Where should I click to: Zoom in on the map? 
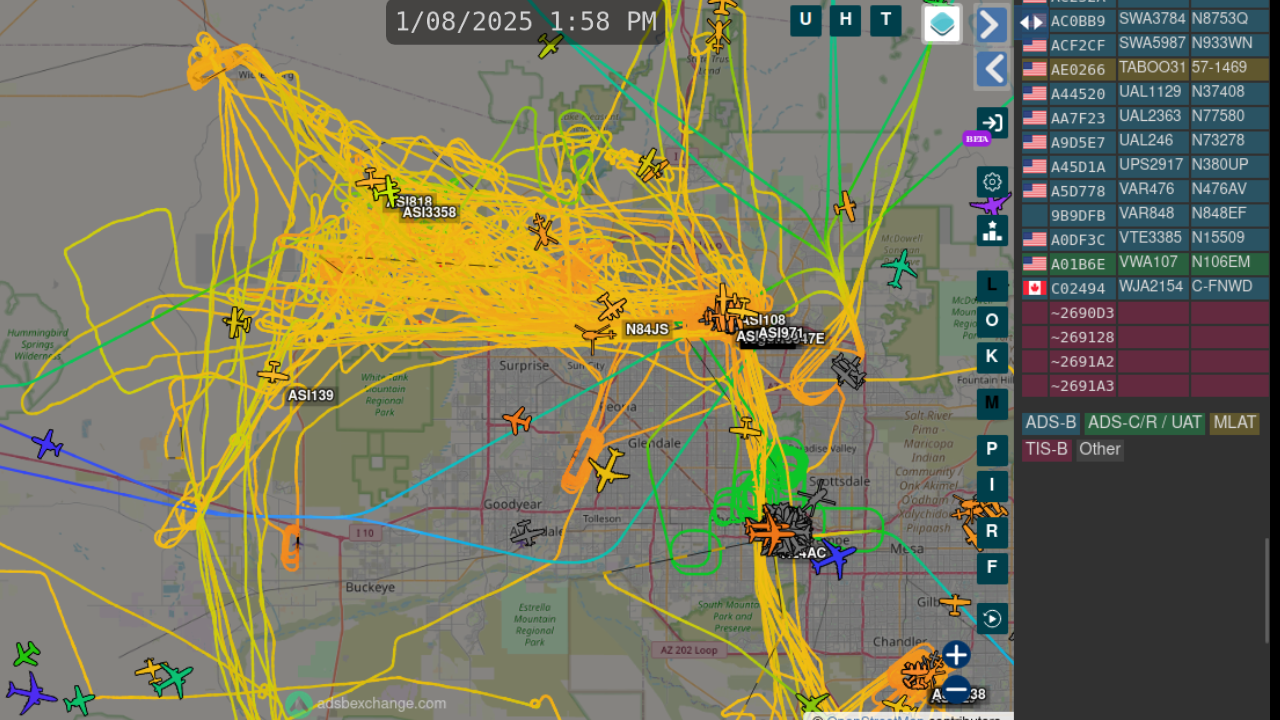click(956, 655)
